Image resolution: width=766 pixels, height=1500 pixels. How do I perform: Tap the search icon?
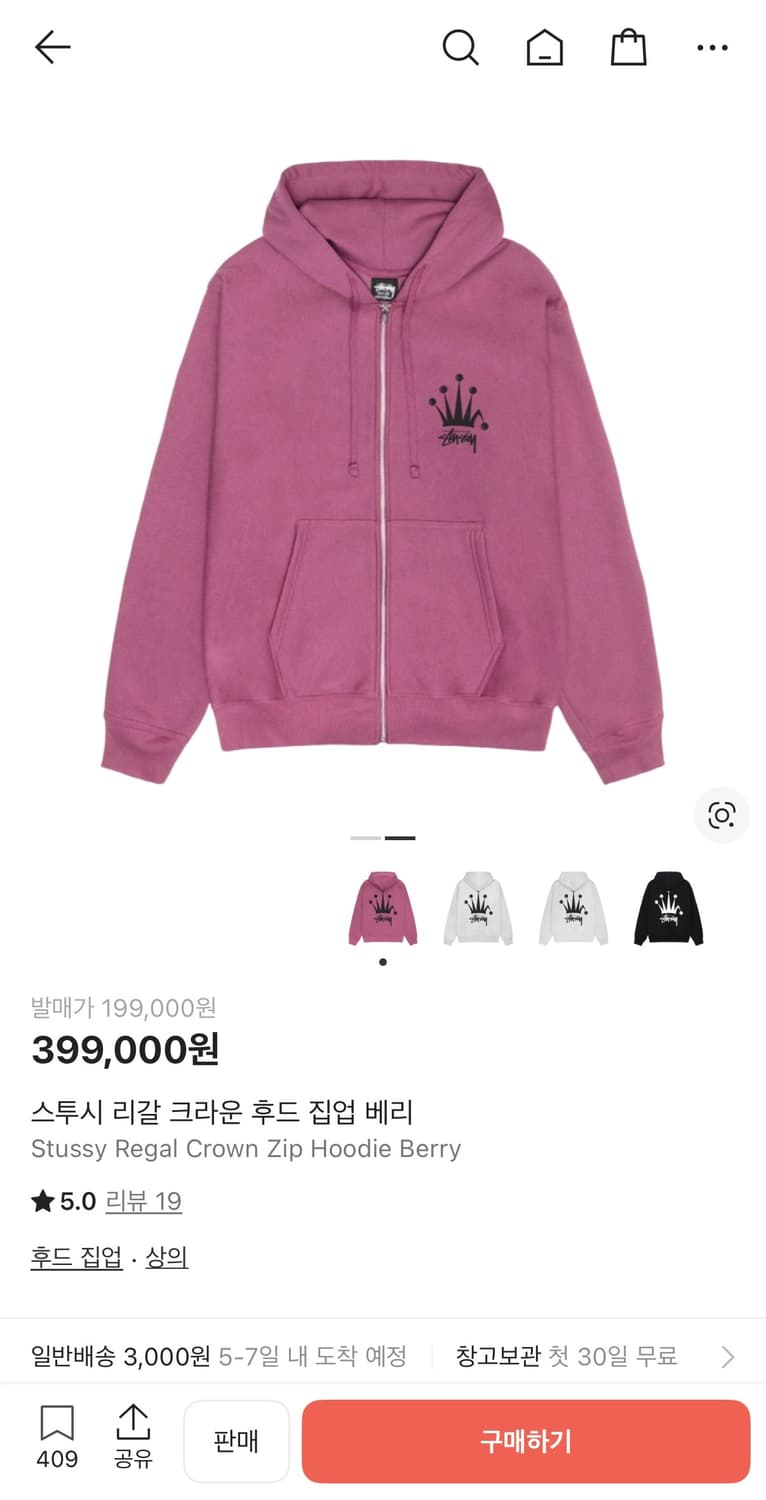461,47
